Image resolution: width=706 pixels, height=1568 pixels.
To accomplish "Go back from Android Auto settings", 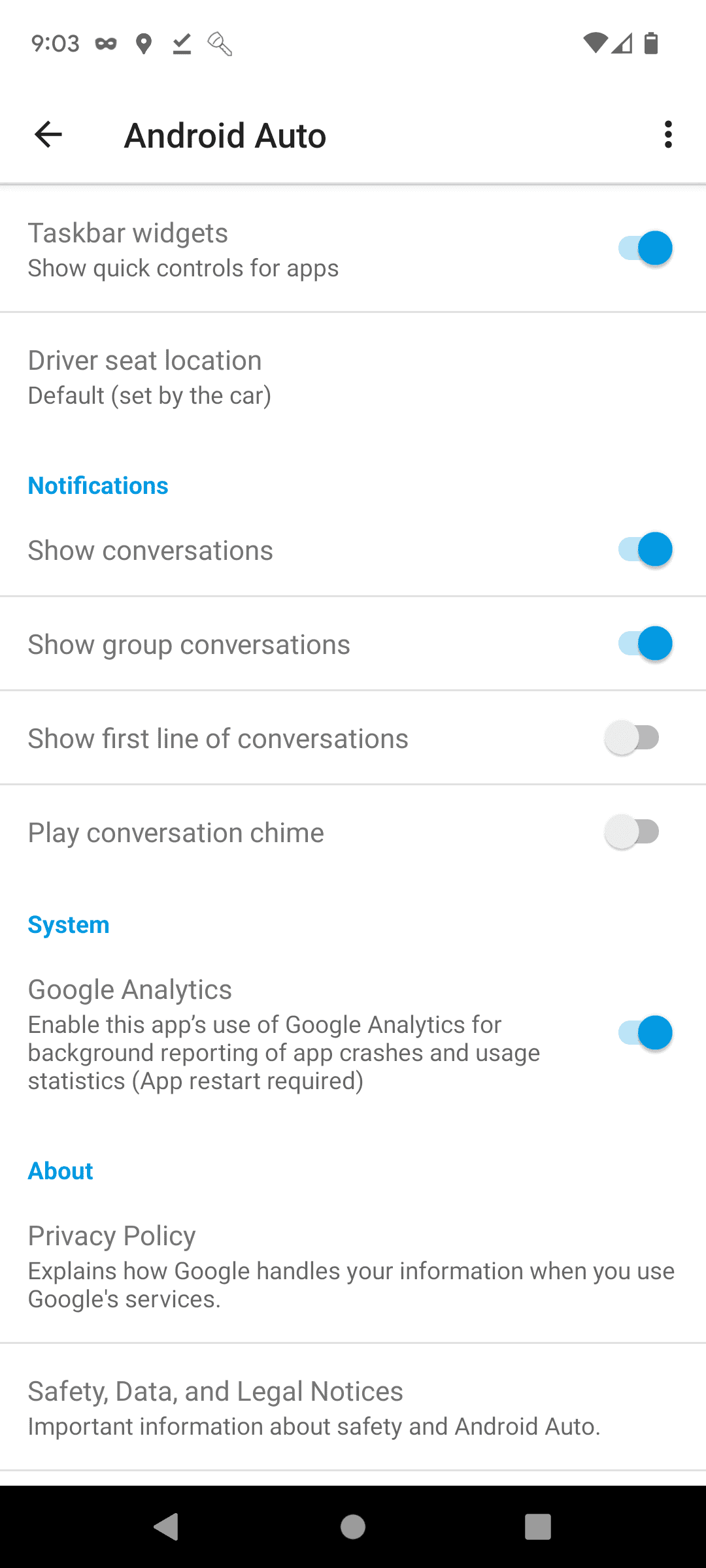I will 48,135.
